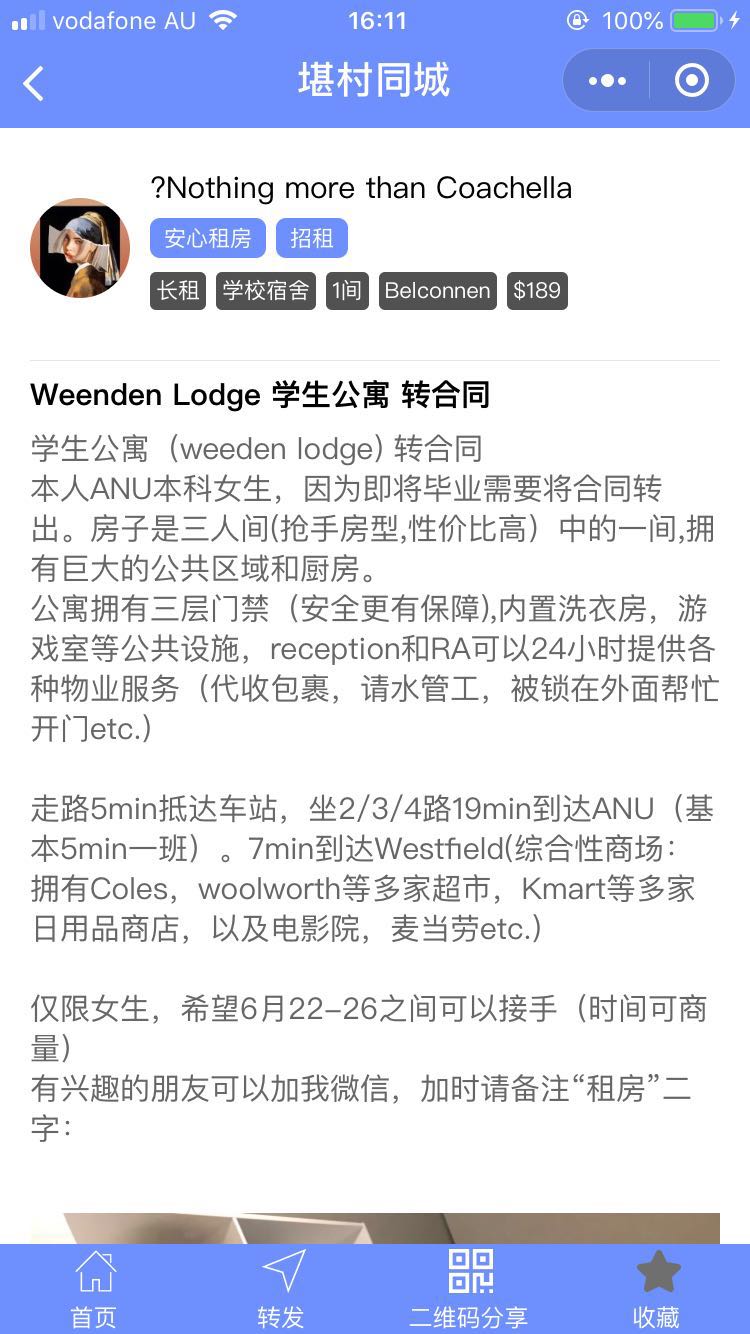Open the listing photo at the bottom
Screen dimensions: 750x1334
coord(375,1229)
